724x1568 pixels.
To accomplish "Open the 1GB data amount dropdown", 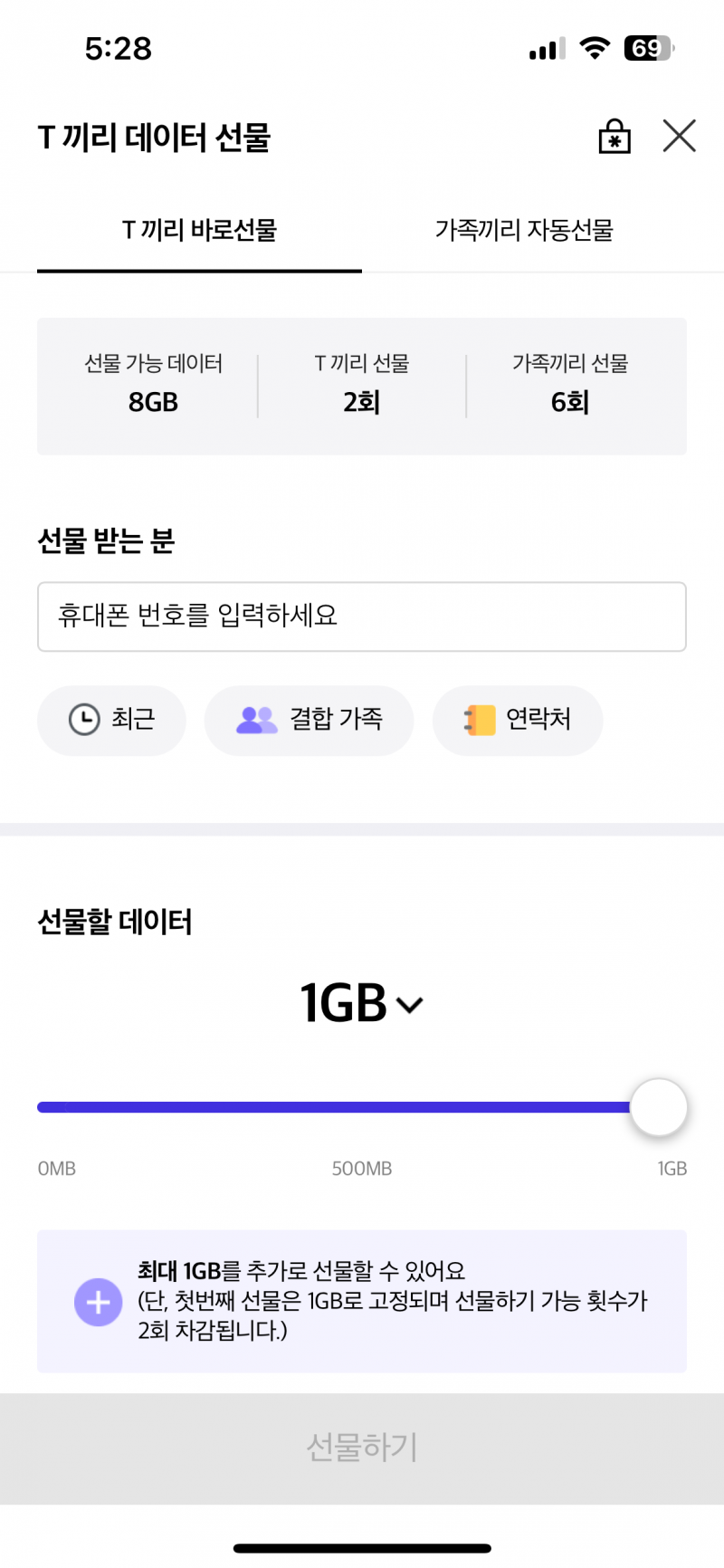I will point(361,1003).
